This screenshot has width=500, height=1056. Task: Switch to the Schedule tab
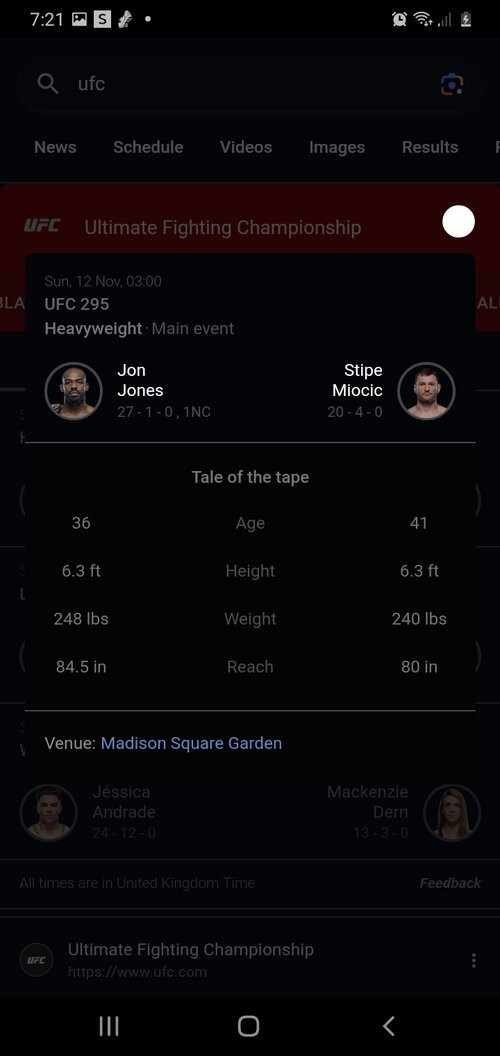[148, 147]
